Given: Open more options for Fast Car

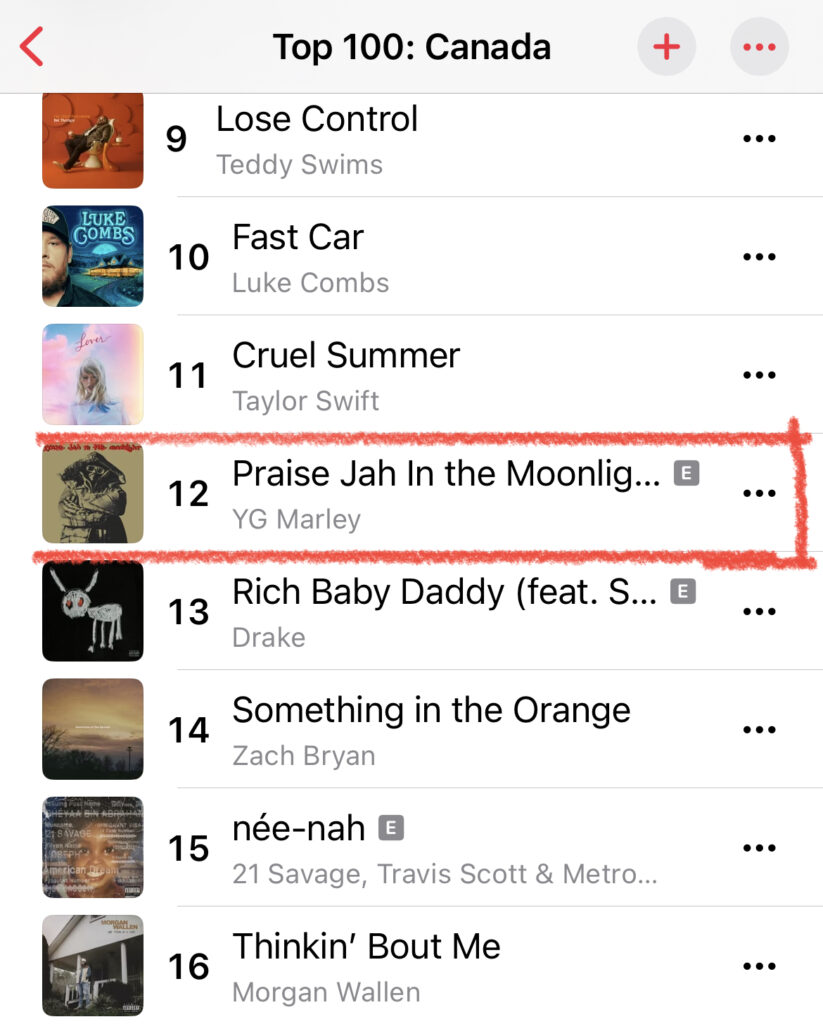Looking at the screenshot, I should click(x=759, y=257).
